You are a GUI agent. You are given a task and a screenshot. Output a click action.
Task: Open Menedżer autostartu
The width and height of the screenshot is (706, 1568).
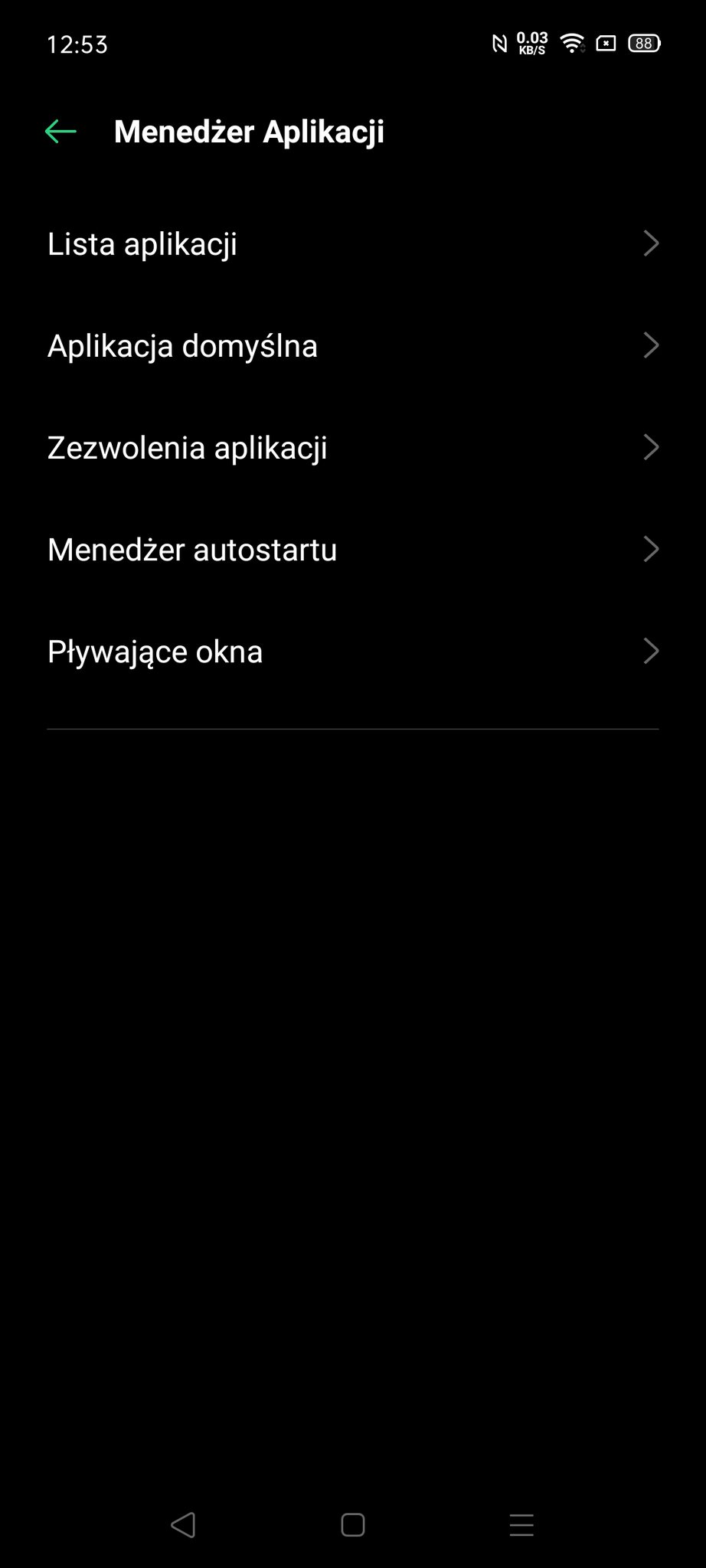pyautogui.click(x=353, y=550)
